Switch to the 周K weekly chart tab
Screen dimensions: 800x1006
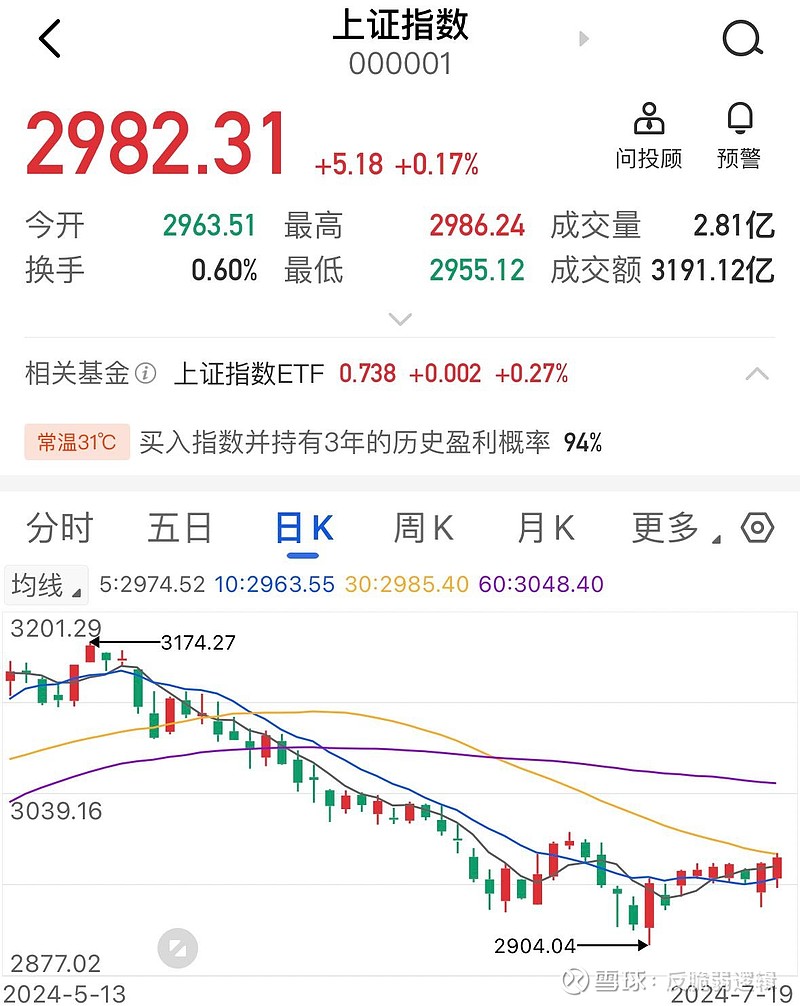pyautogui.click(x=423, y=527)
